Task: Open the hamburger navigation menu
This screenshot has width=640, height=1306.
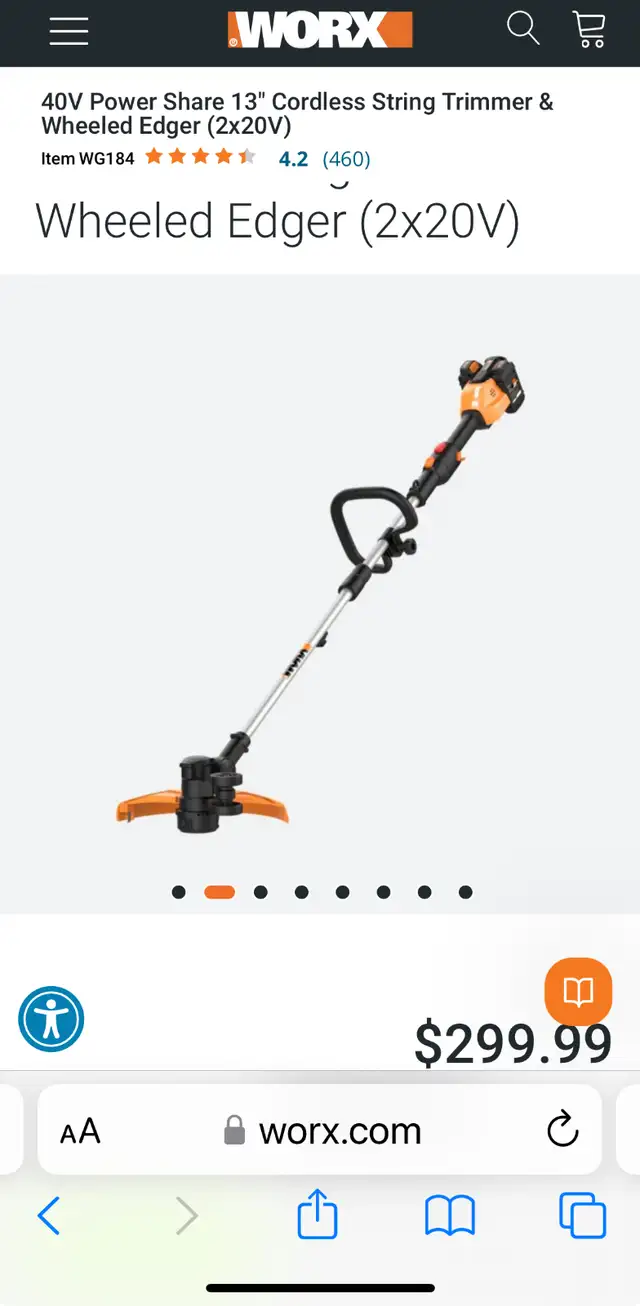Action: 69,31
